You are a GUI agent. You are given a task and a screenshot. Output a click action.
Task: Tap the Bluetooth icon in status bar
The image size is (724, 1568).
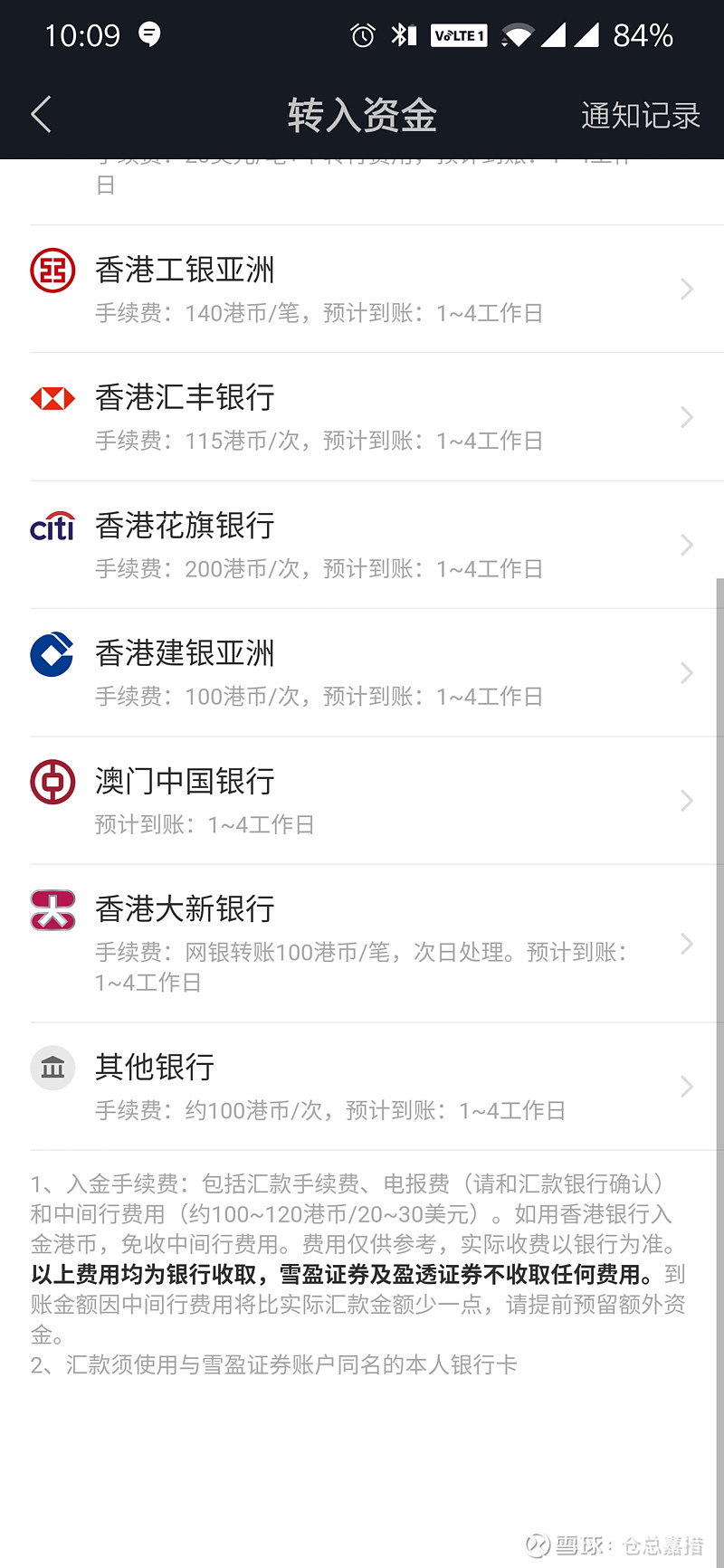coord(401,34)
